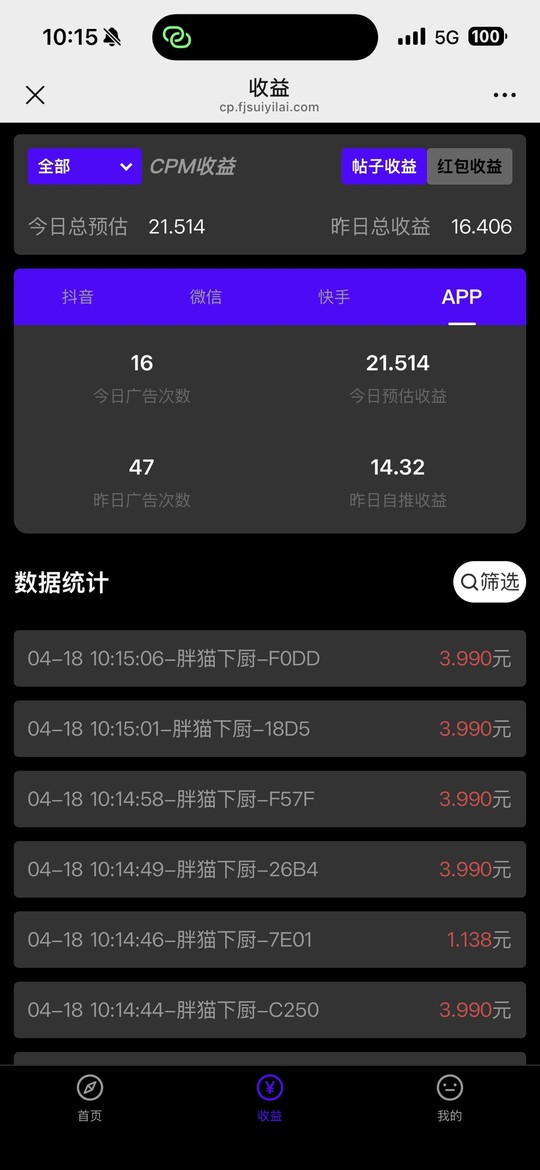The image size is (540, 1170).
Task: Open the 胖猫下厨-26B4 record
Action: point(270,869)
